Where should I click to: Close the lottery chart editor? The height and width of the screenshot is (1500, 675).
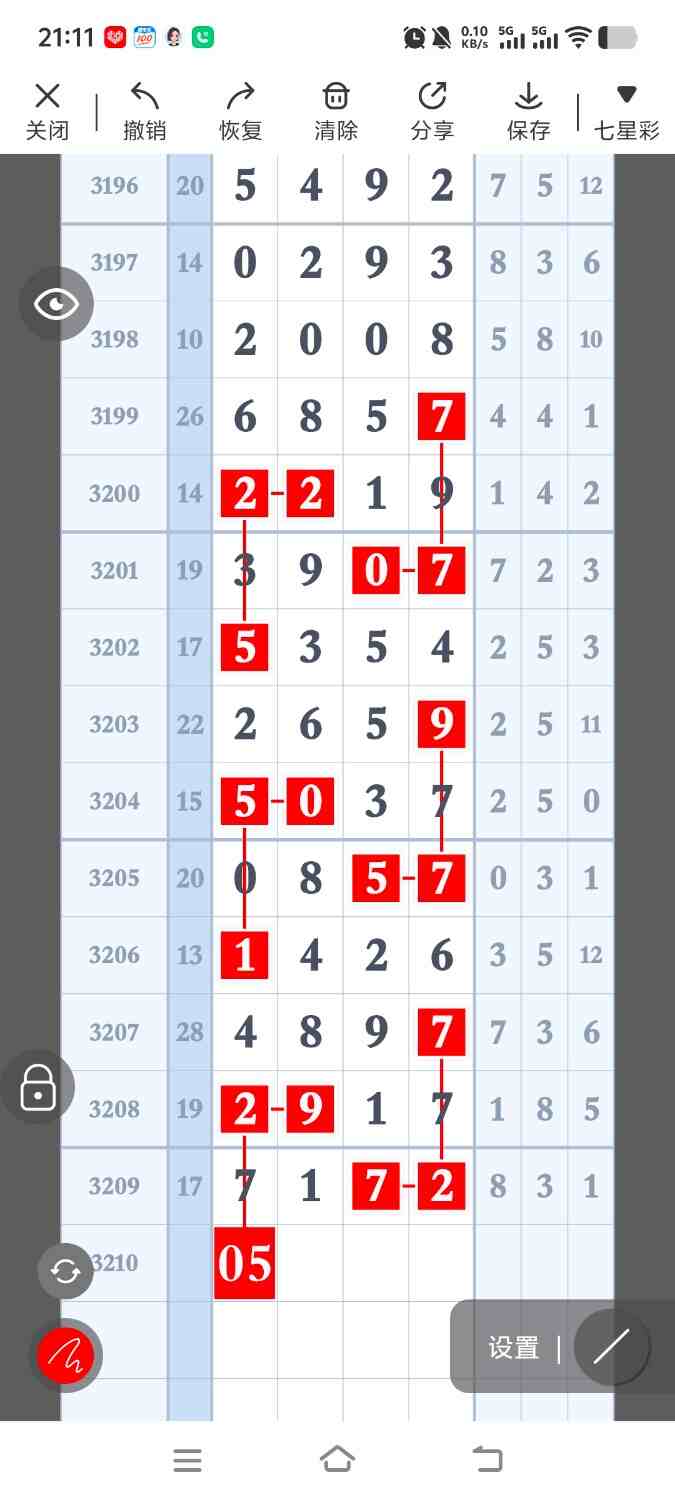click(x=47, y=111)
